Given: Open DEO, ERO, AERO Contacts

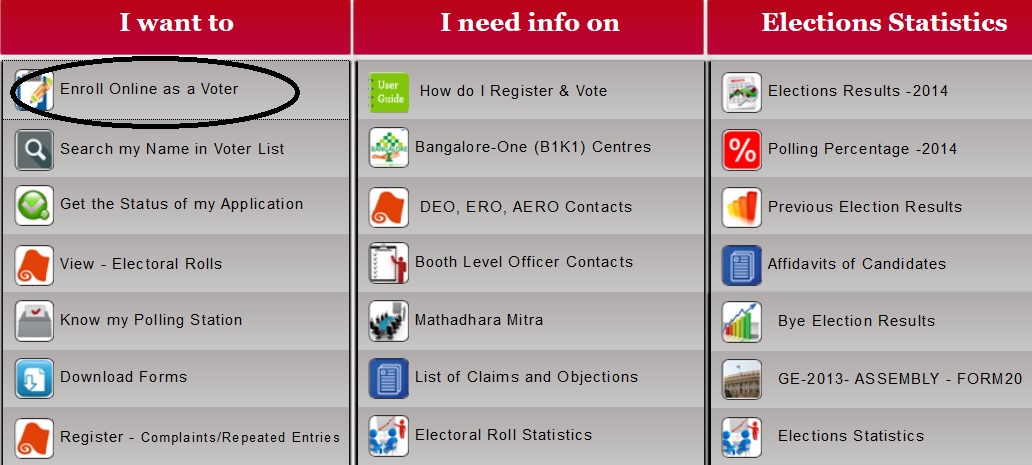Looking at the screenshot, I should (x=525, y=207).
